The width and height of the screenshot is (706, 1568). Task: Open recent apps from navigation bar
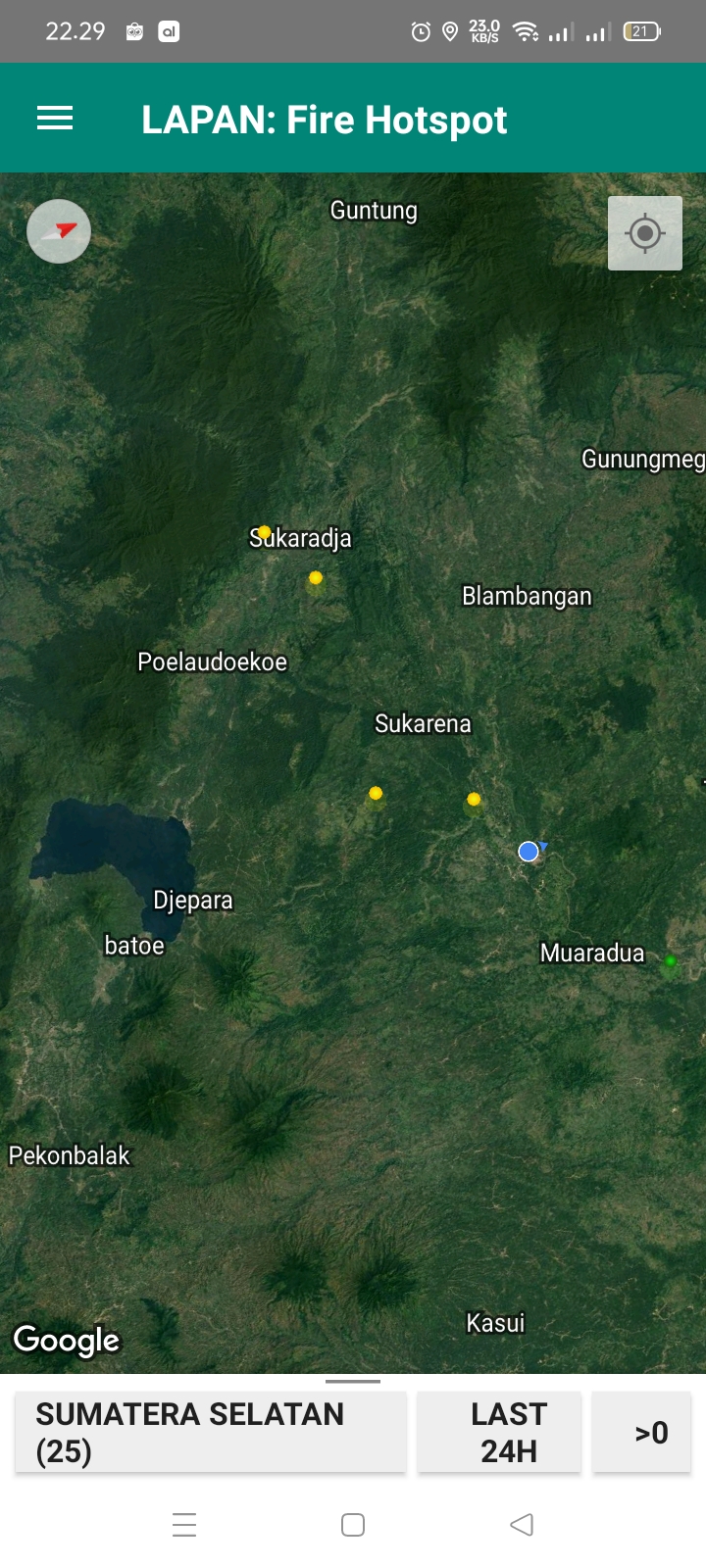coord(184,1525)
